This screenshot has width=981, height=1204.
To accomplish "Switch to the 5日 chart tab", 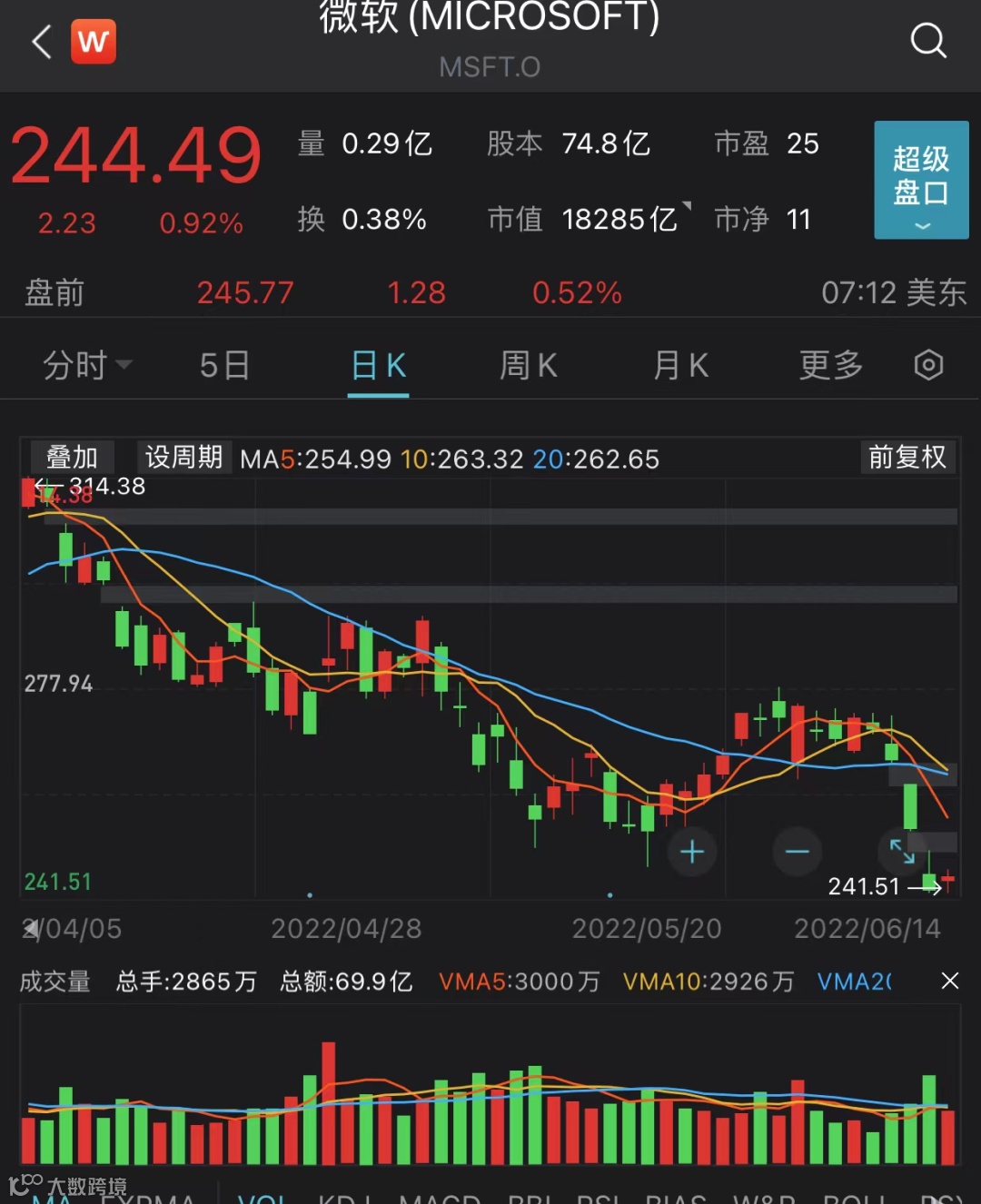I will tap(224, 365).
